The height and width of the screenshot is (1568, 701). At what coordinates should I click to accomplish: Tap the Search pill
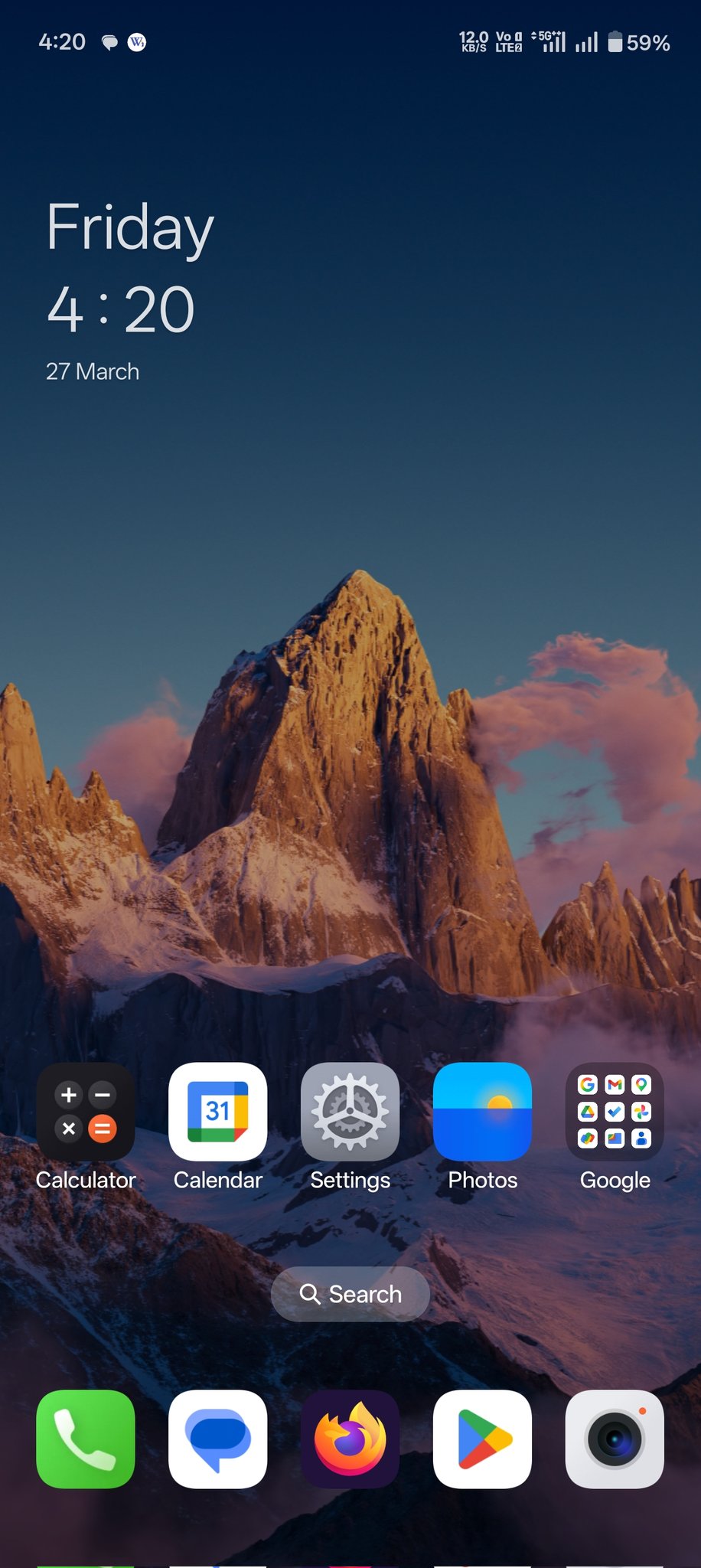[x=350, y=1294]
